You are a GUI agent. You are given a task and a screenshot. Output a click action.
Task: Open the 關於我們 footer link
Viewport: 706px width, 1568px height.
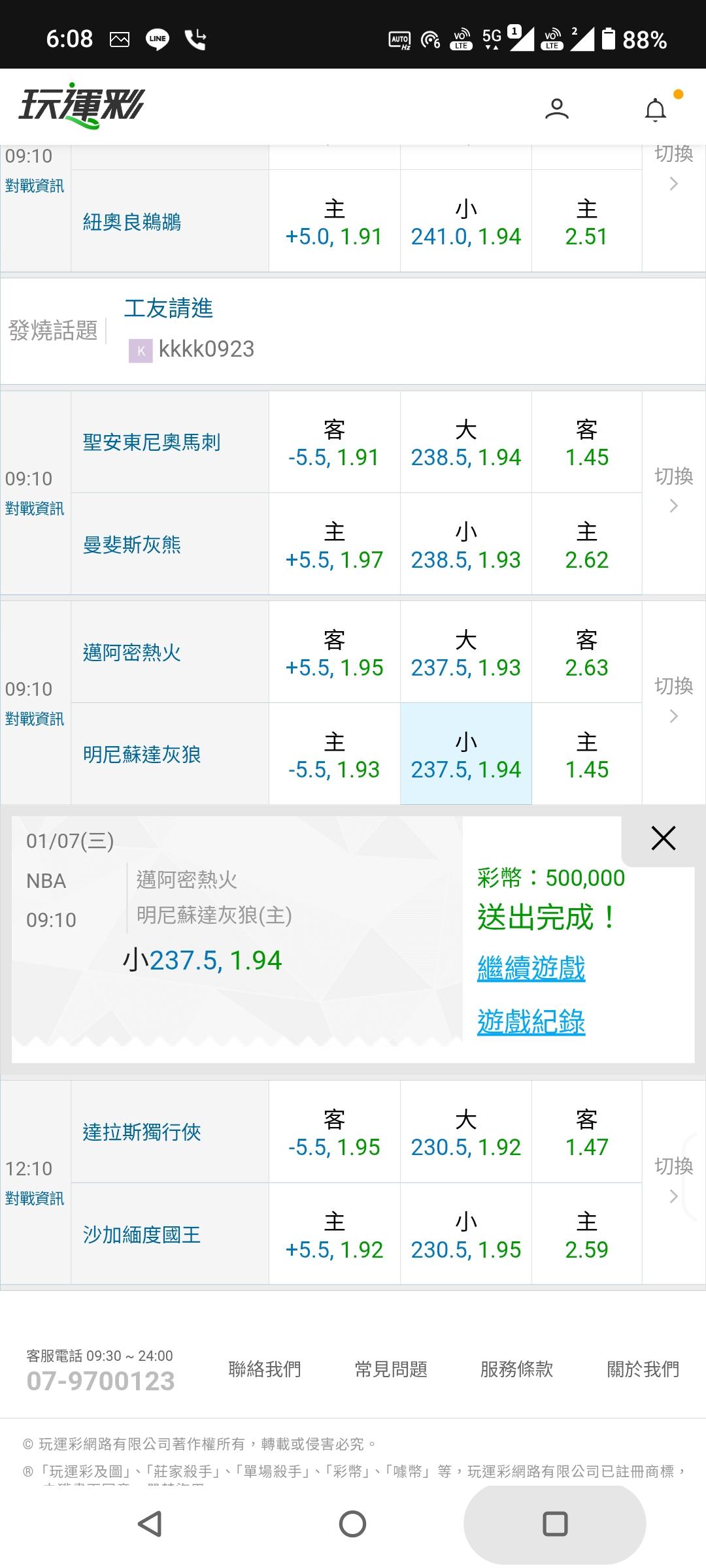[643, 1369]
